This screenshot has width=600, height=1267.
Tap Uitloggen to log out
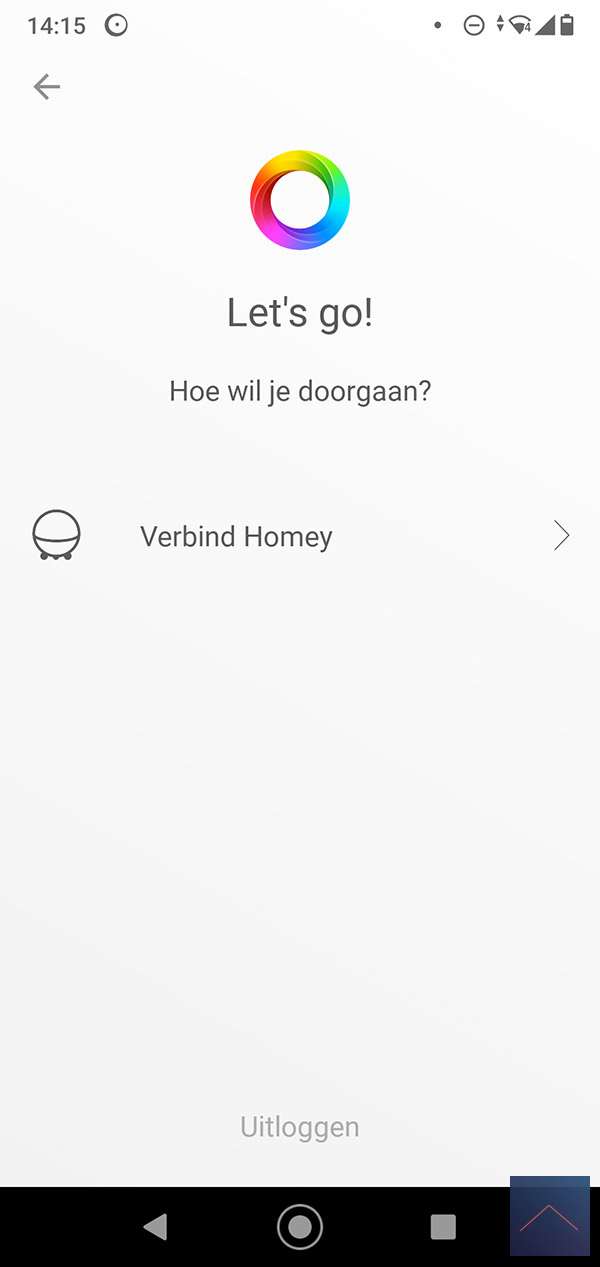tap(299, 1127)
